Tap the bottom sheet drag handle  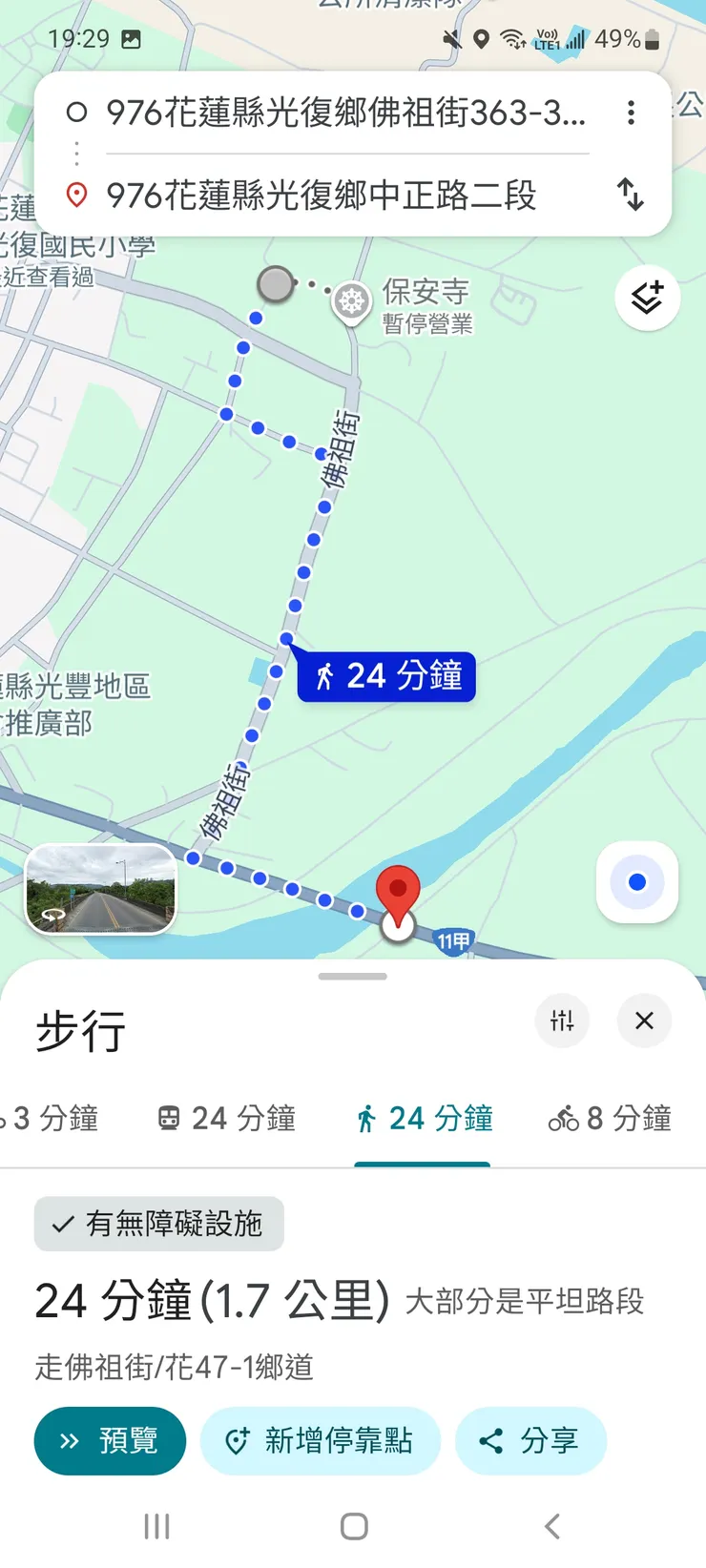tap(352, 975)
